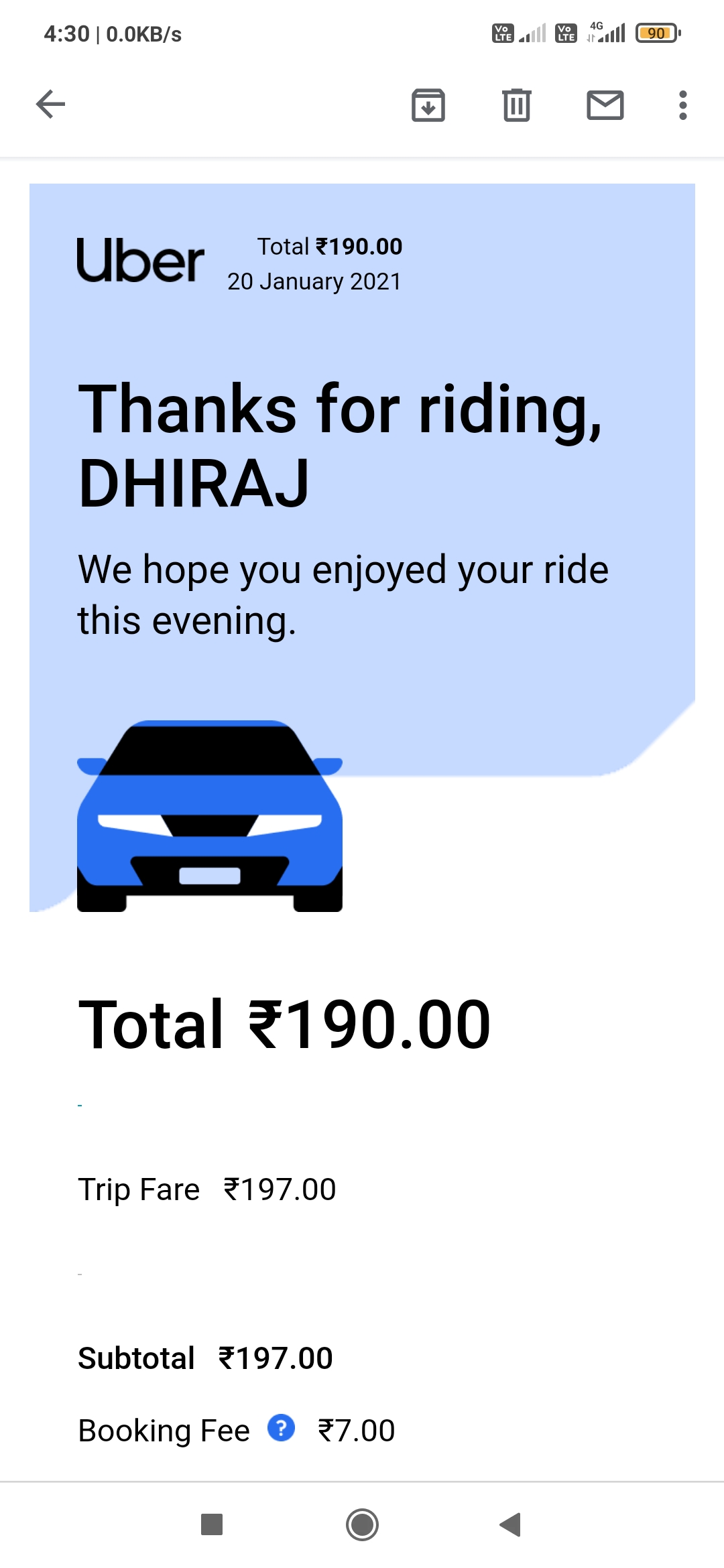The image size is (724, 1568).
Task: Open recent apps from navigation bar
Action: (212, 1524)
